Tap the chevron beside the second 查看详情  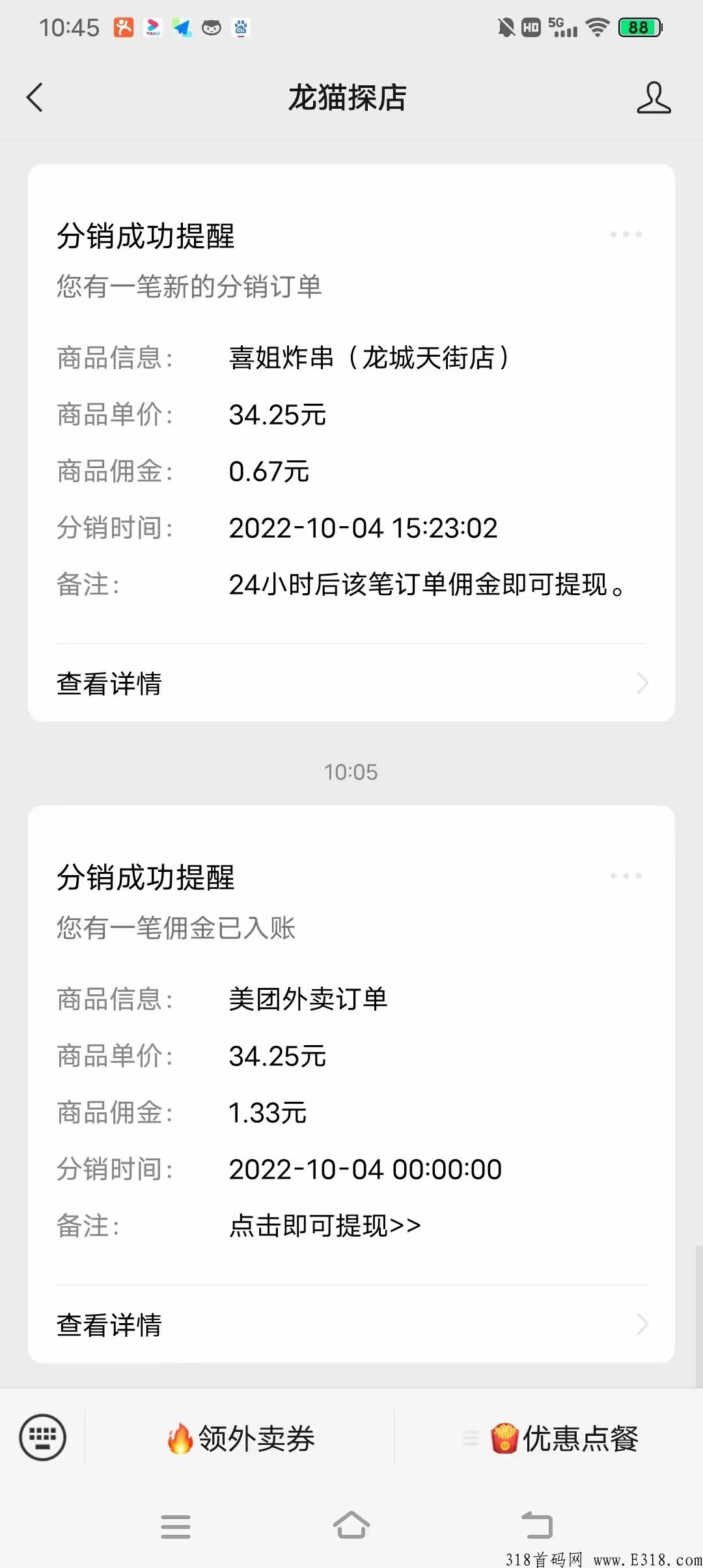click(x=643, y=1325)
